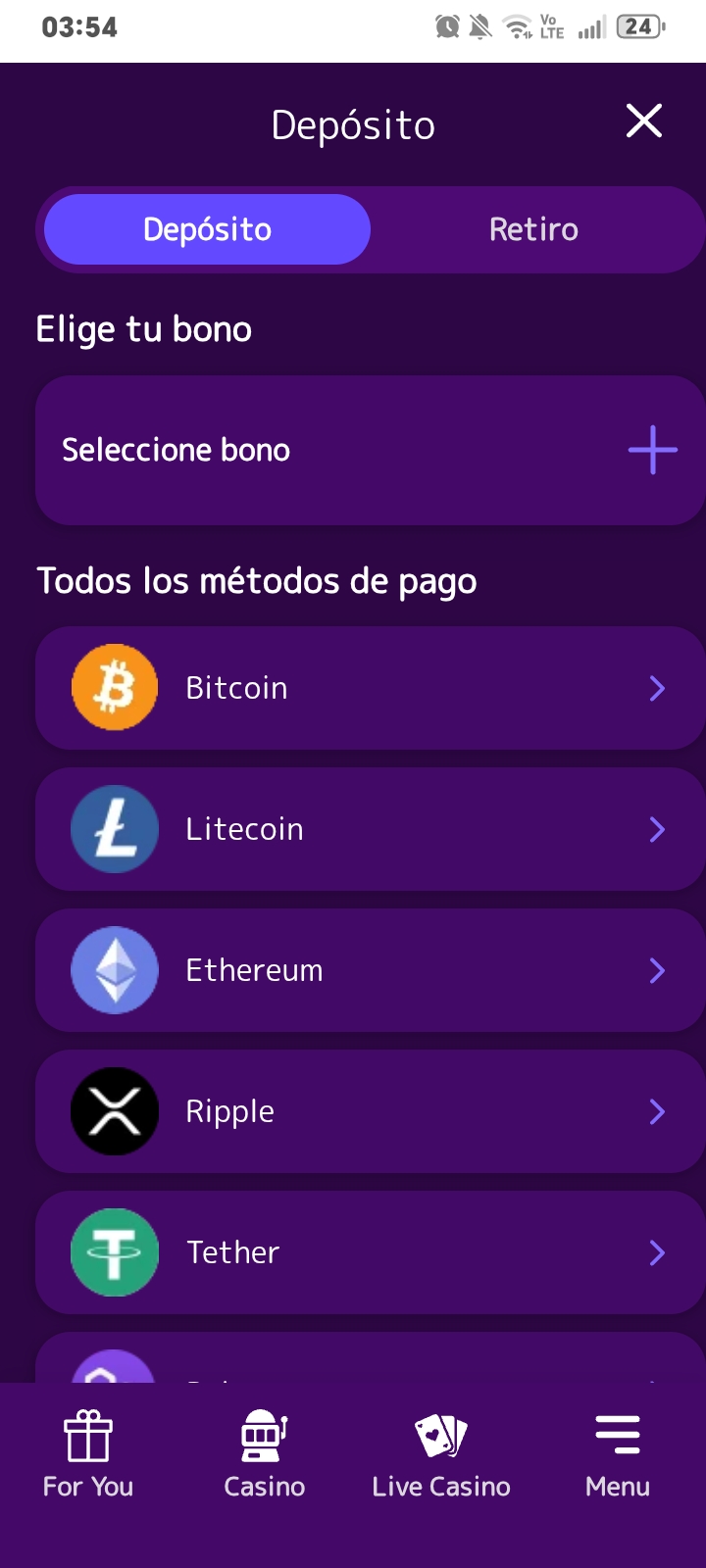Screen dimensions: 706x1568
Task: Go to the For You tab
Action: point(88,1455)
